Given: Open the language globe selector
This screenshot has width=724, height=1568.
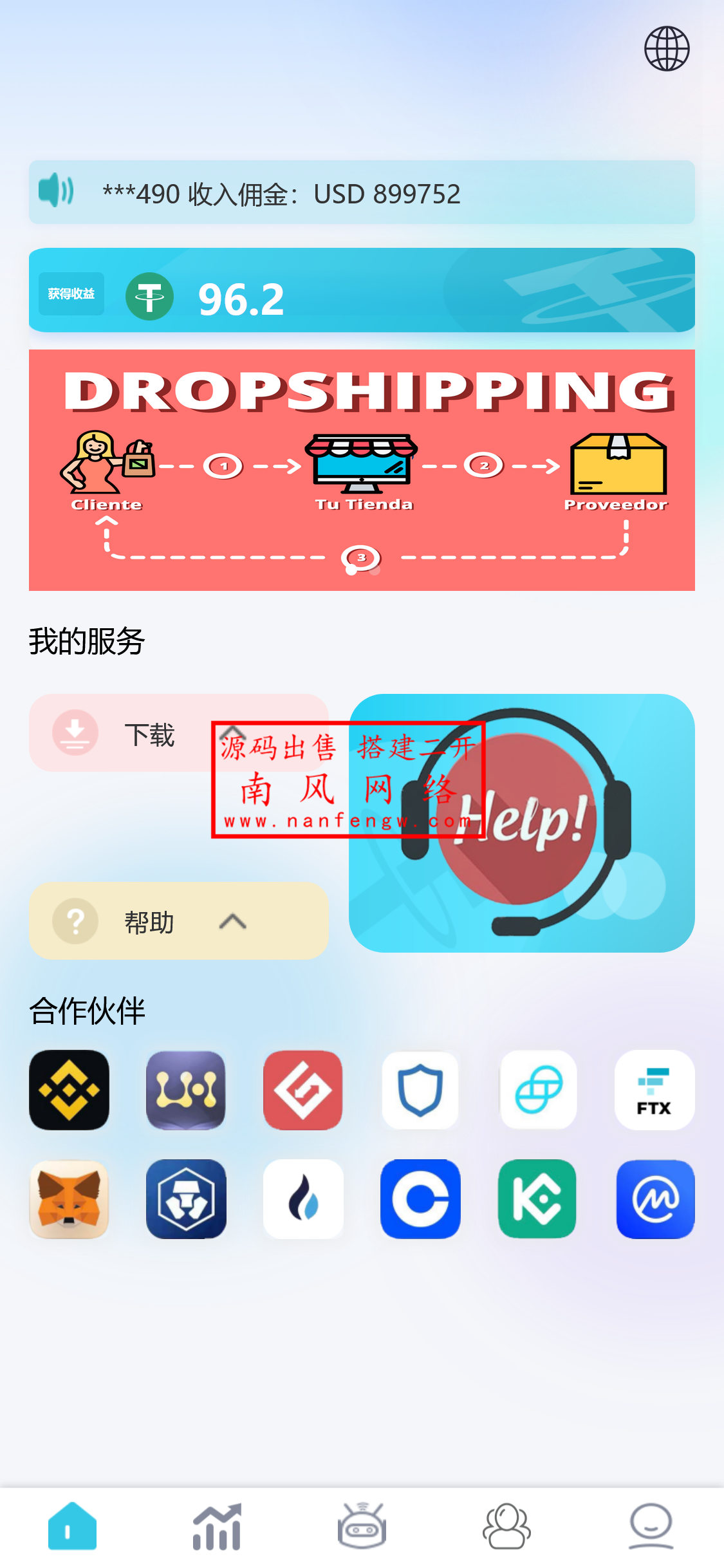Looking at the screenshot, I should tap(665, 48).
